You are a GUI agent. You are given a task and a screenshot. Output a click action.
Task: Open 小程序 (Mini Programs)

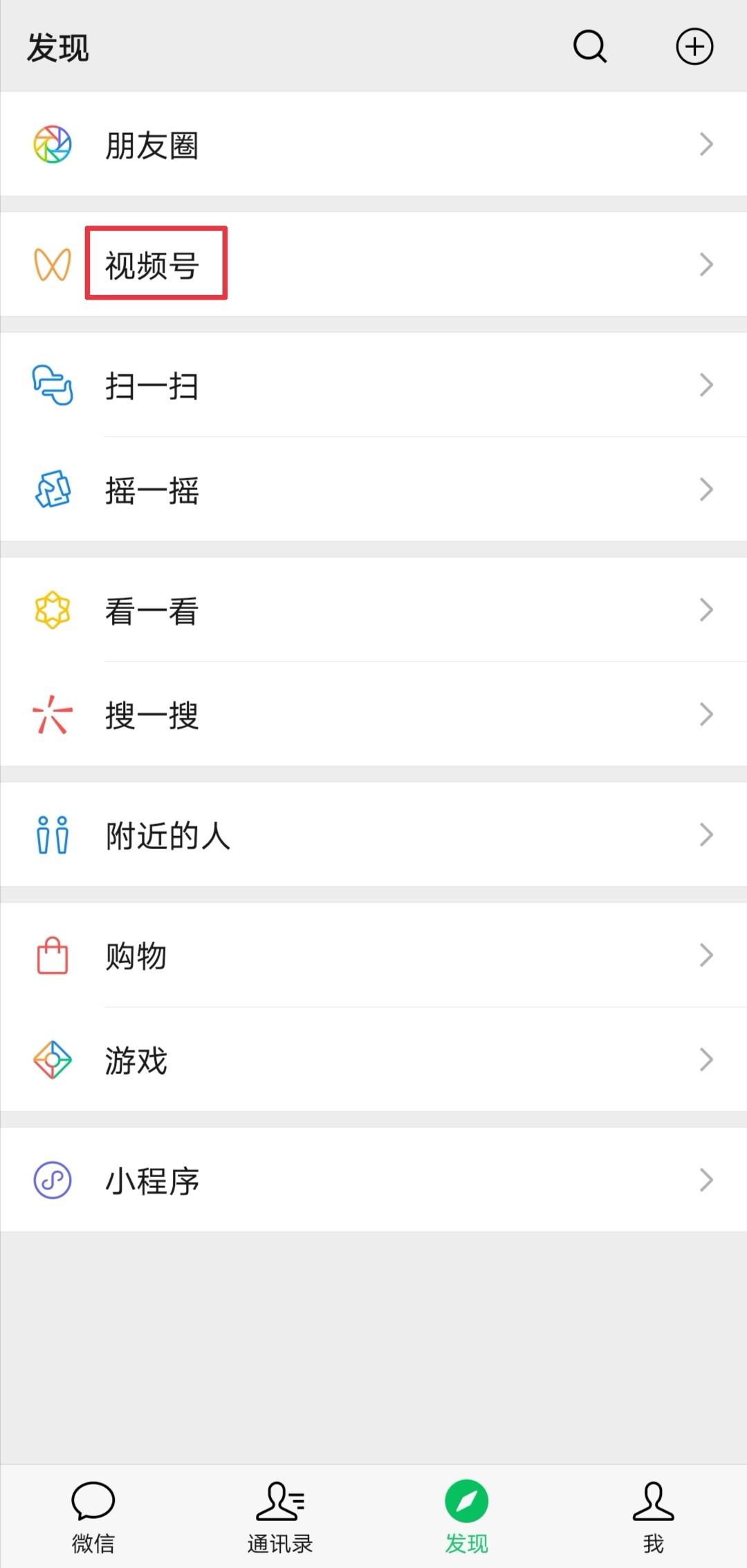coord(373,1180)
